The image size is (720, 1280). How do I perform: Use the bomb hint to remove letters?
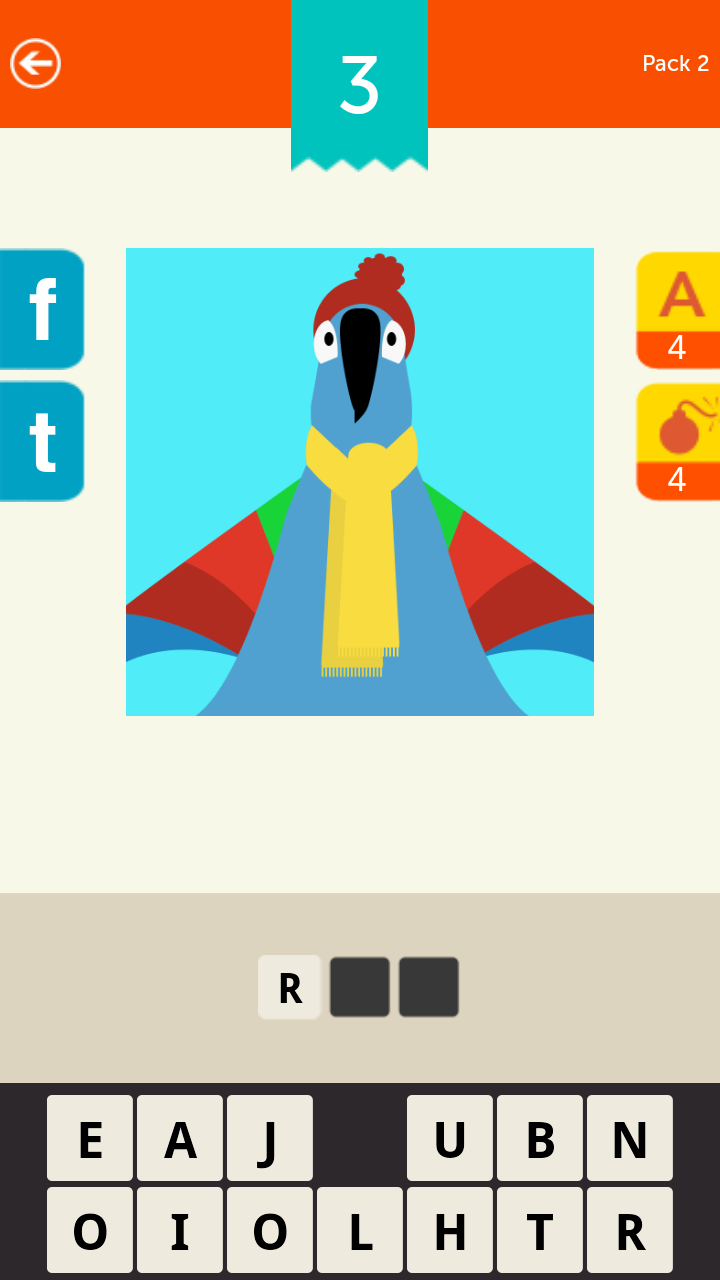coord(678,441)
